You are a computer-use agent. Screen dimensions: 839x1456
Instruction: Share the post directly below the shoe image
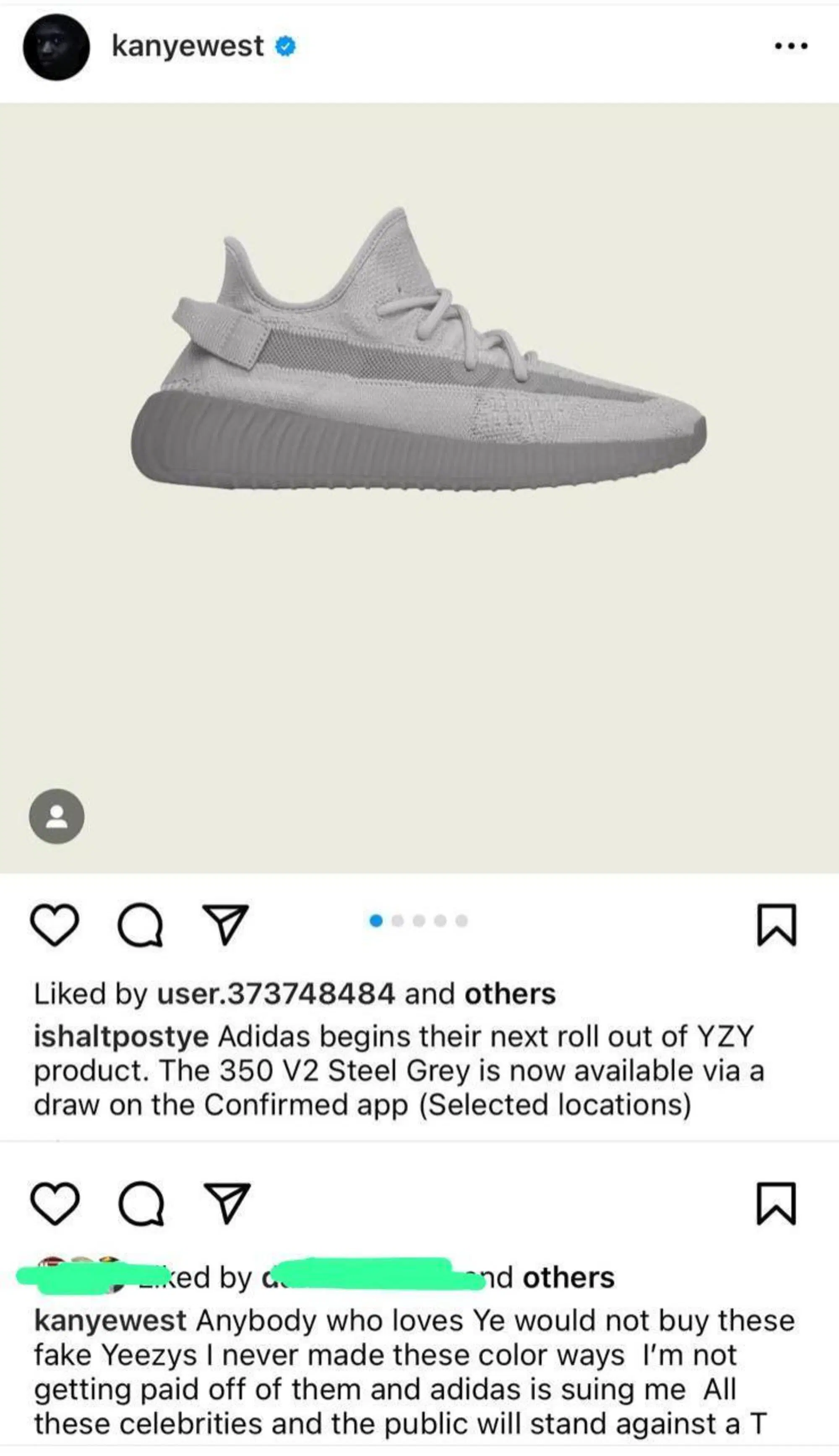click(x=225, y=924)
